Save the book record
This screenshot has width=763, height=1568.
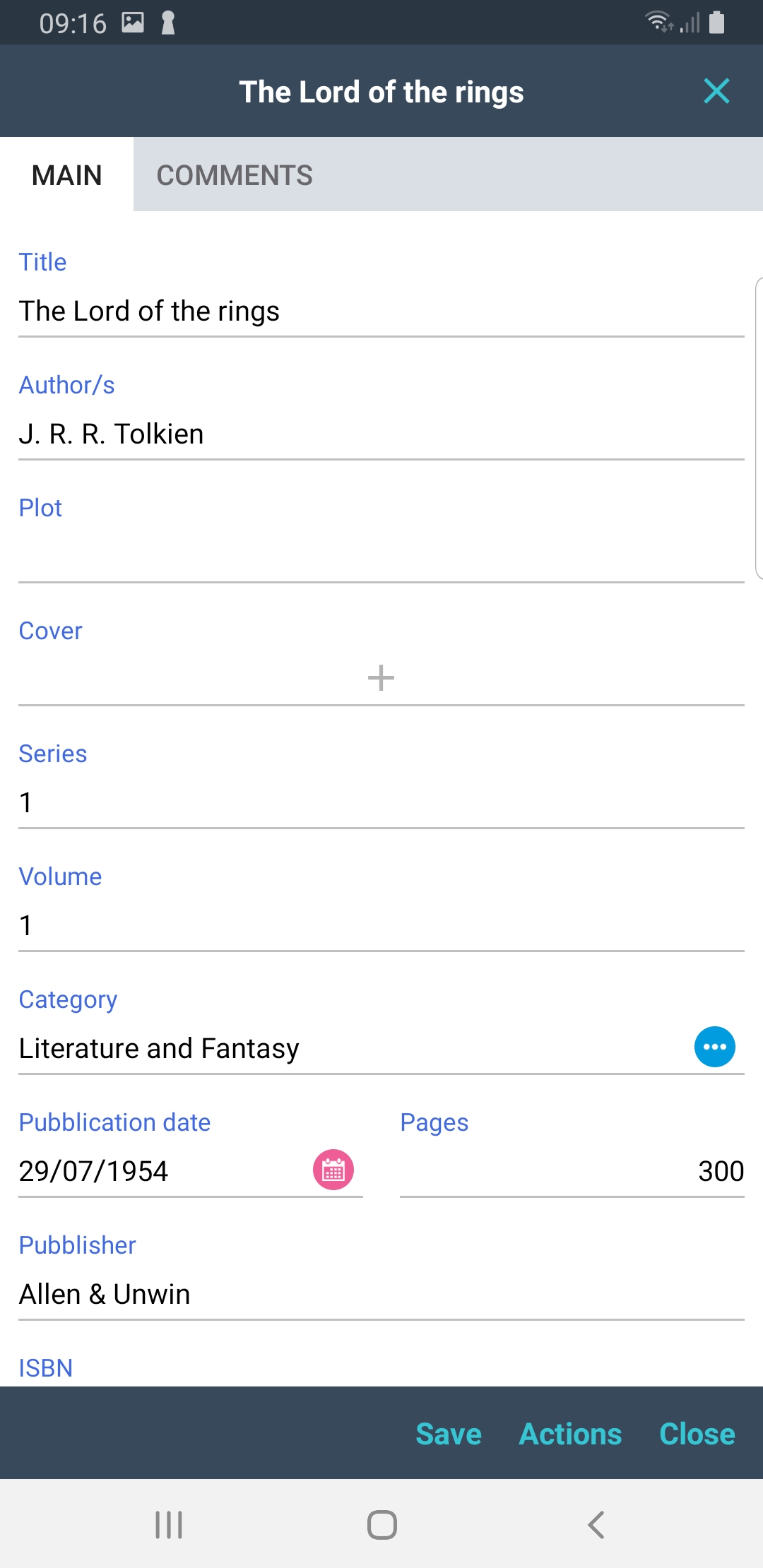click(449, 1434)
